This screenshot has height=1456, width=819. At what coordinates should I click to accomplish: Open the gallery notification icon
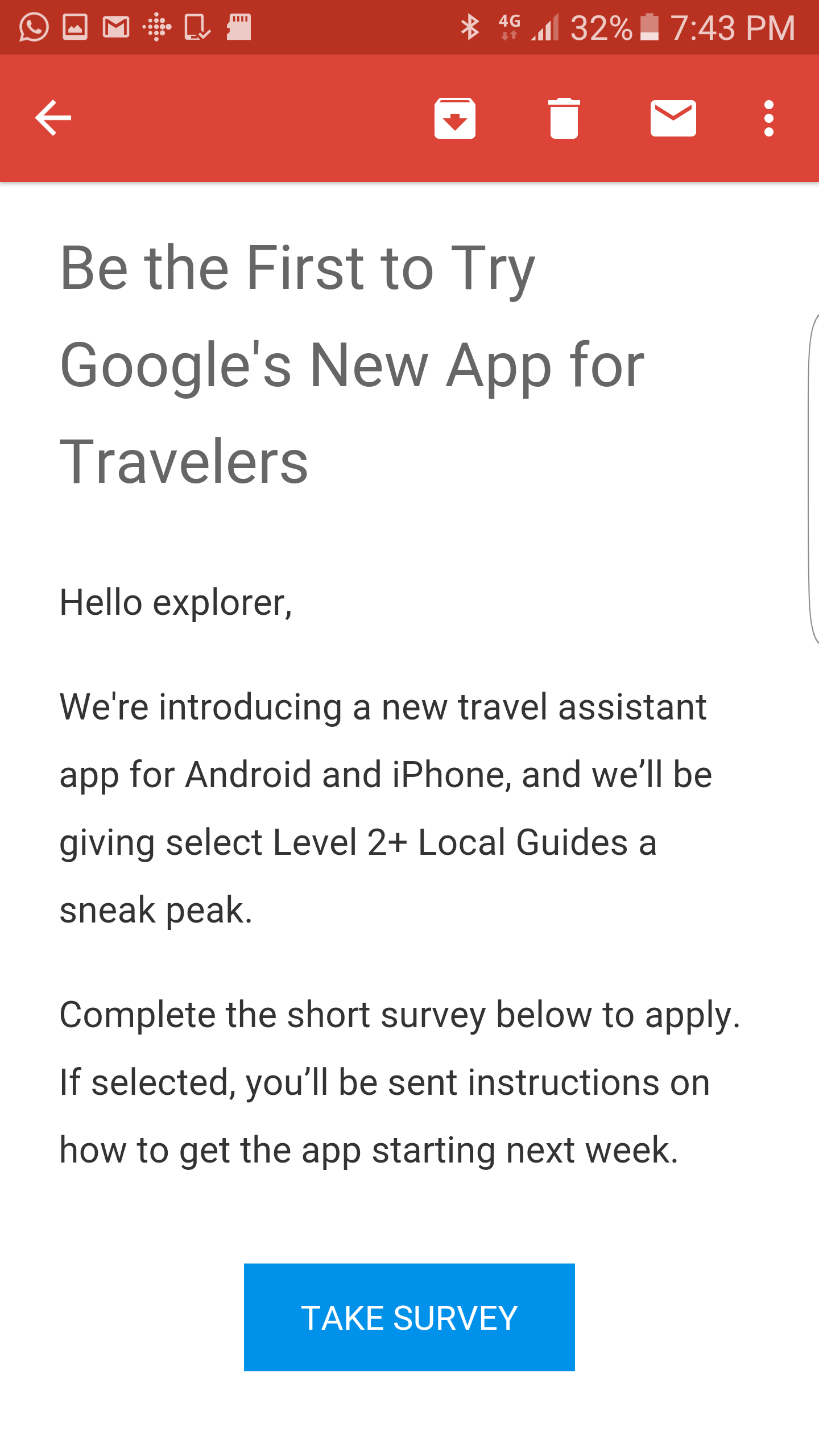click(x=74, y=26)
